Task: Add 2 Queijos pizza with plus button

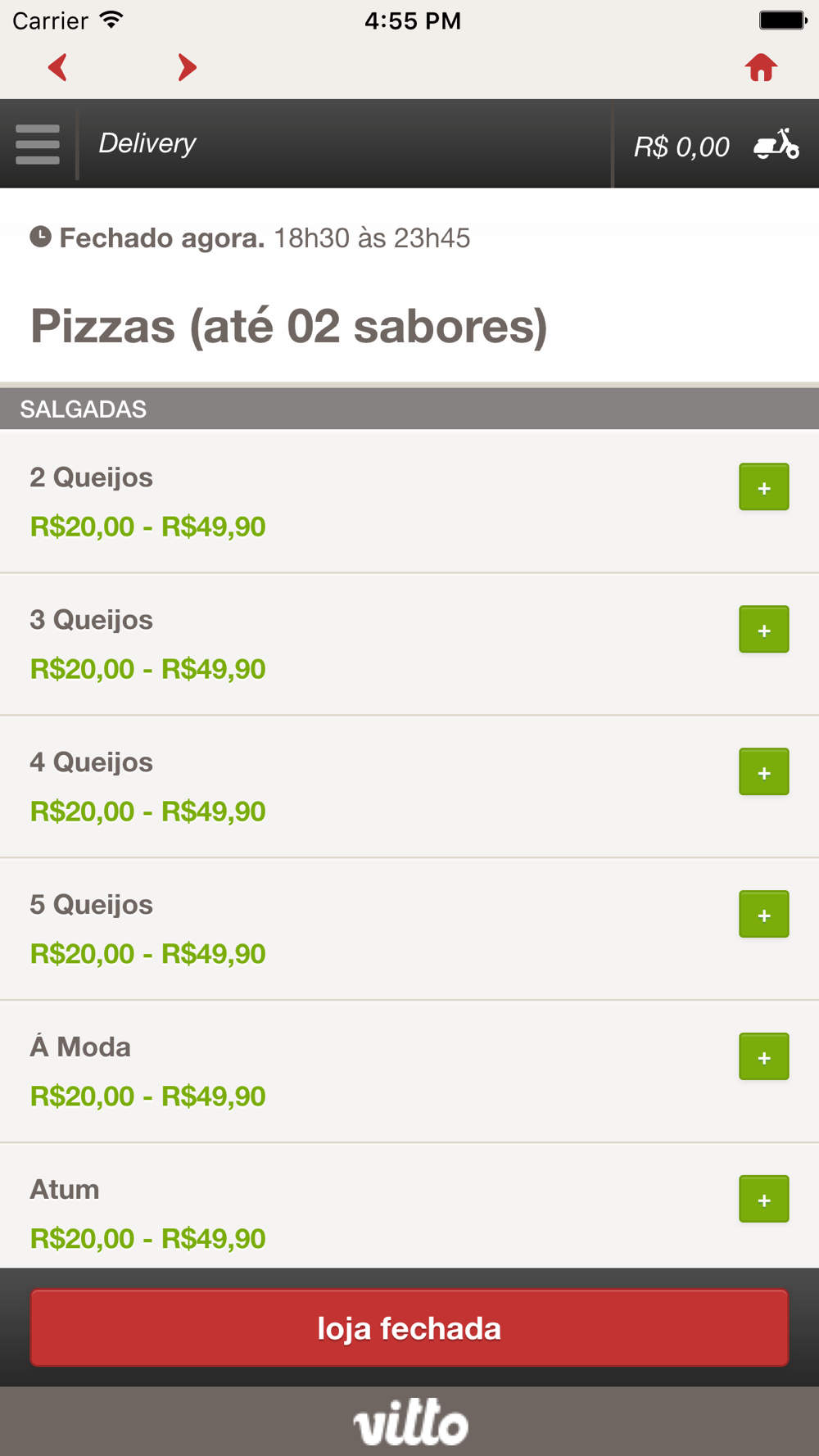Action: (x=764, y=487)
